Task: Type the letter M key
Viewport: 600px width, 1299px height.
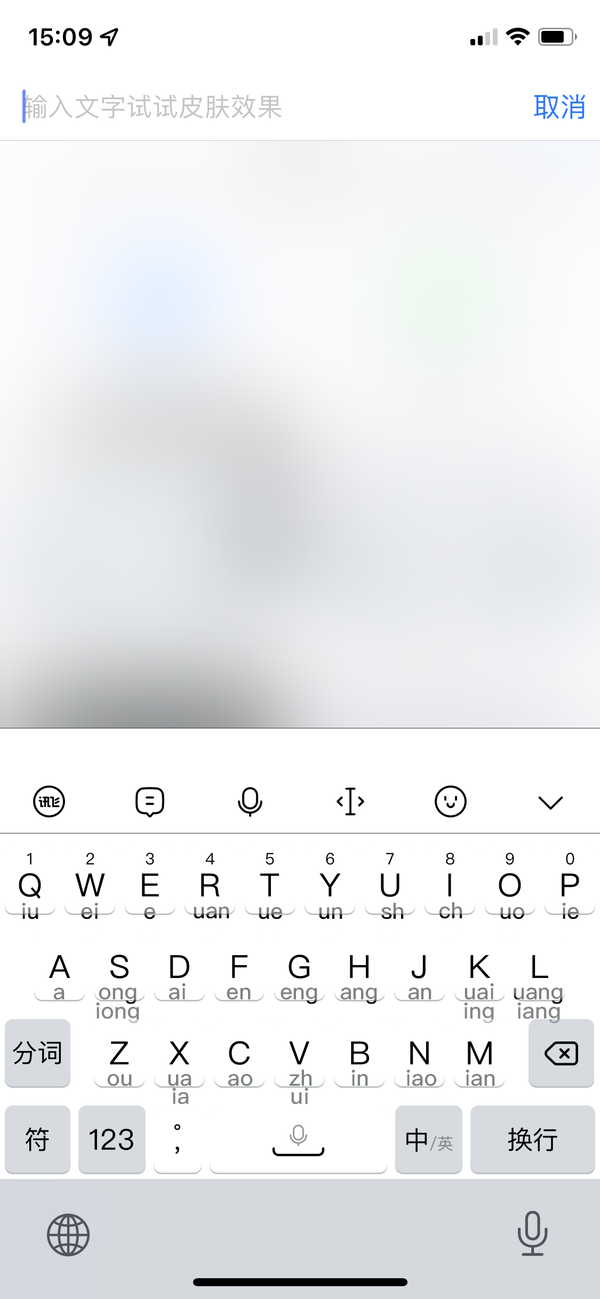Action: [x=480, y=1055]
